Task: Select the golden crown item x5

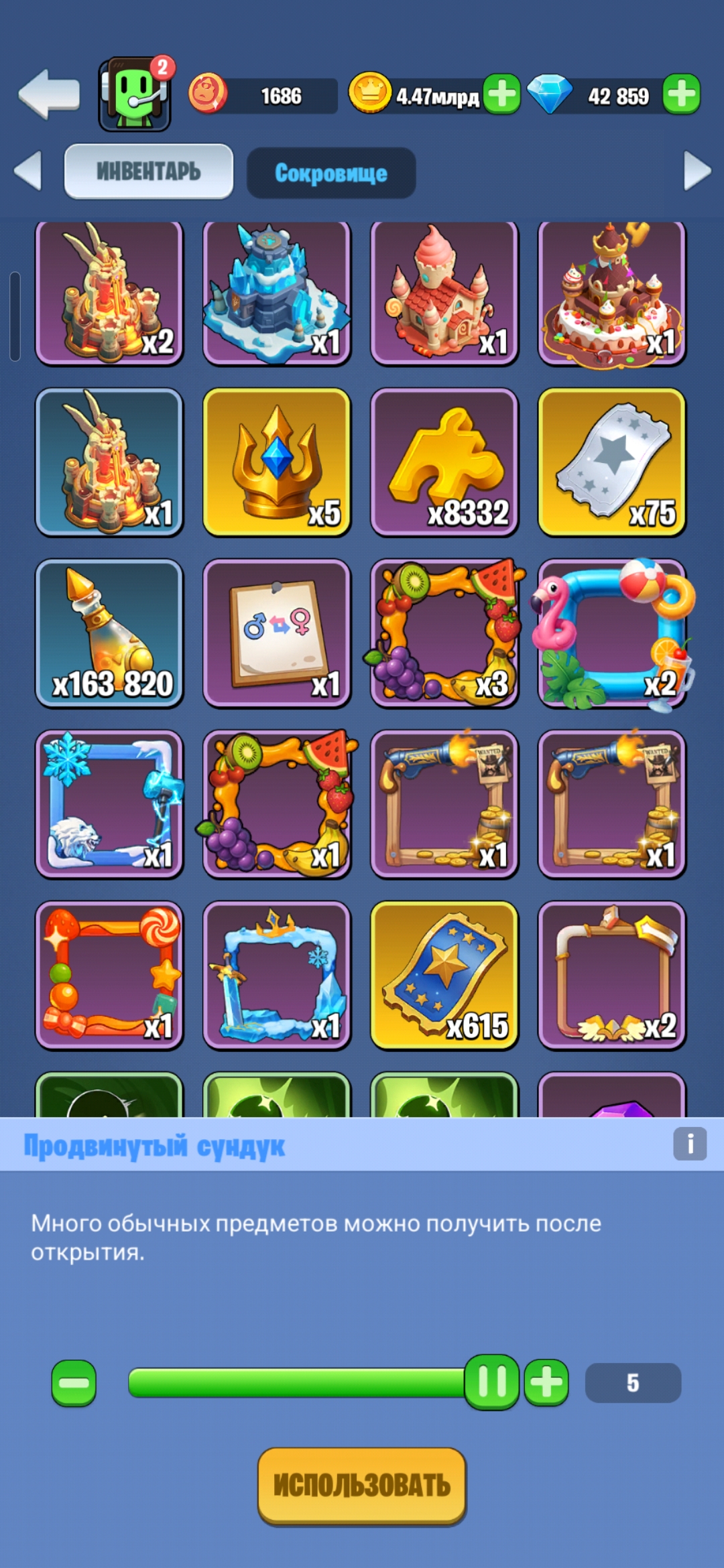Action: [x=277, y=462]
